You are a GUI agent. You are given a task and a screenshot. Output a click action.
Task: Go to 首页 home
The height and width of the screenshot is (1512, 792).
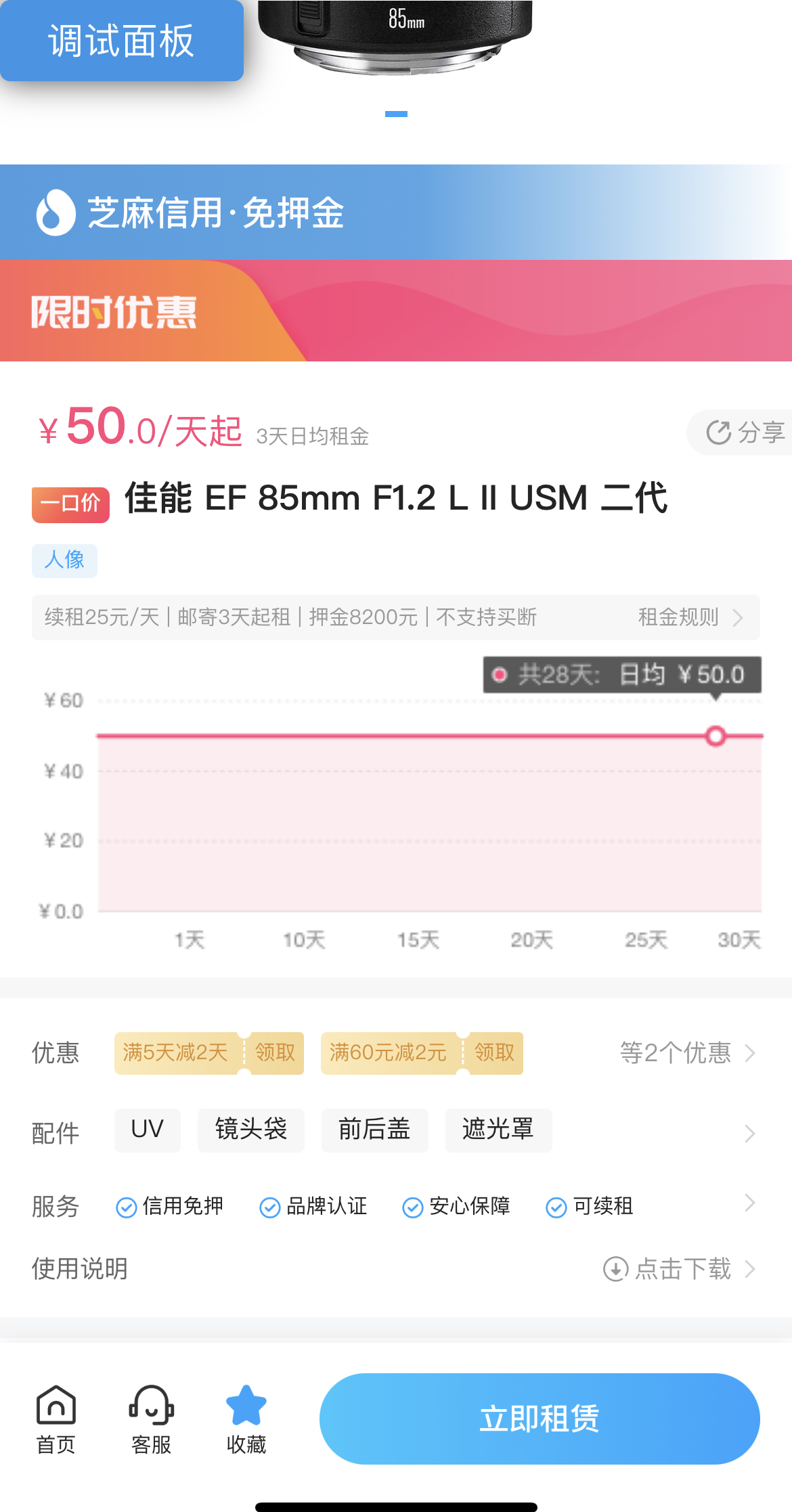56,1419
